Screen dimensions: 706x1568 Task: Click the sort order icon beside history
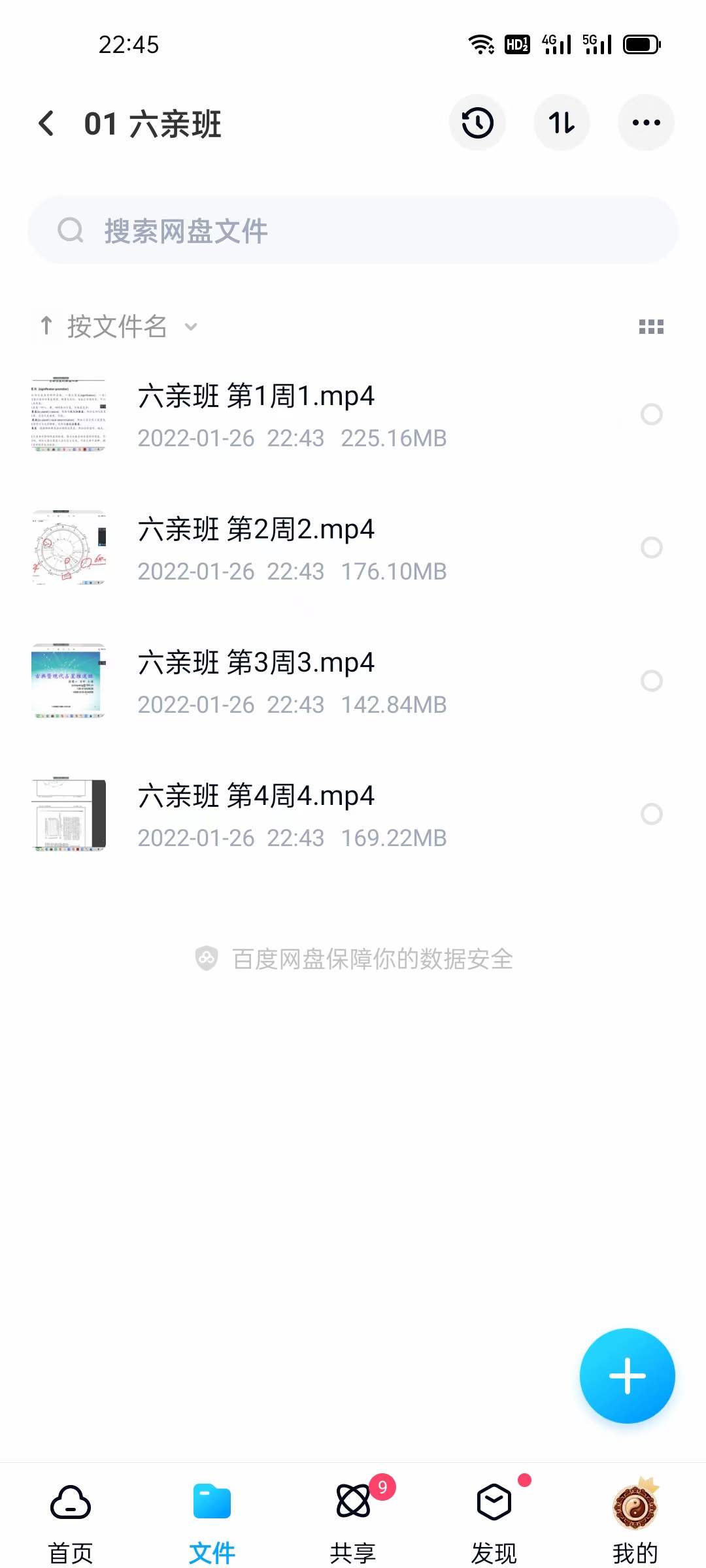(x=562, y=122)
